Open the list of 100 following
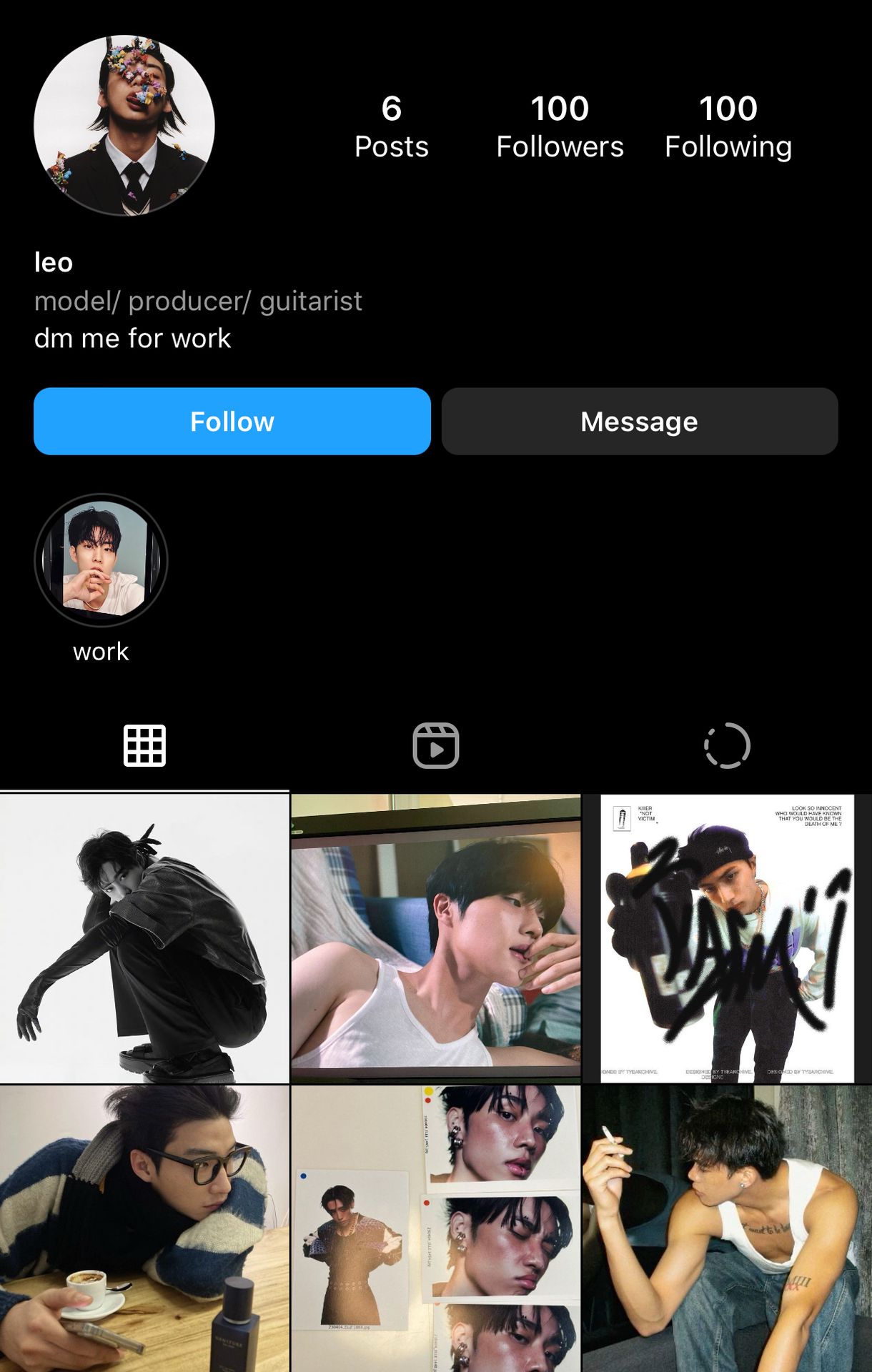 click(x=728, y=126)
